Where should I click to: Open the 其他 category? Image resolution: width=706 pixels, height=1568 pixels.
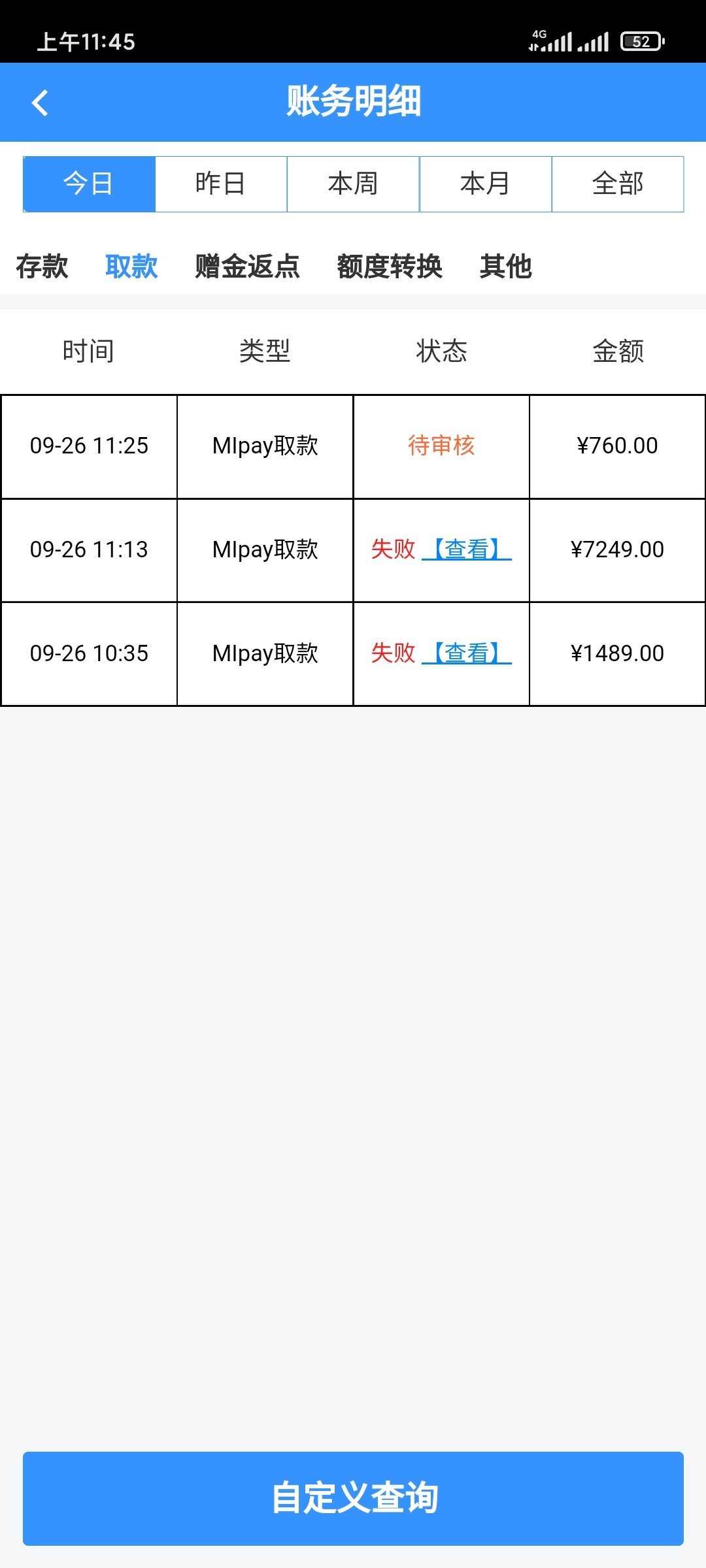click(x=507, y=267)
